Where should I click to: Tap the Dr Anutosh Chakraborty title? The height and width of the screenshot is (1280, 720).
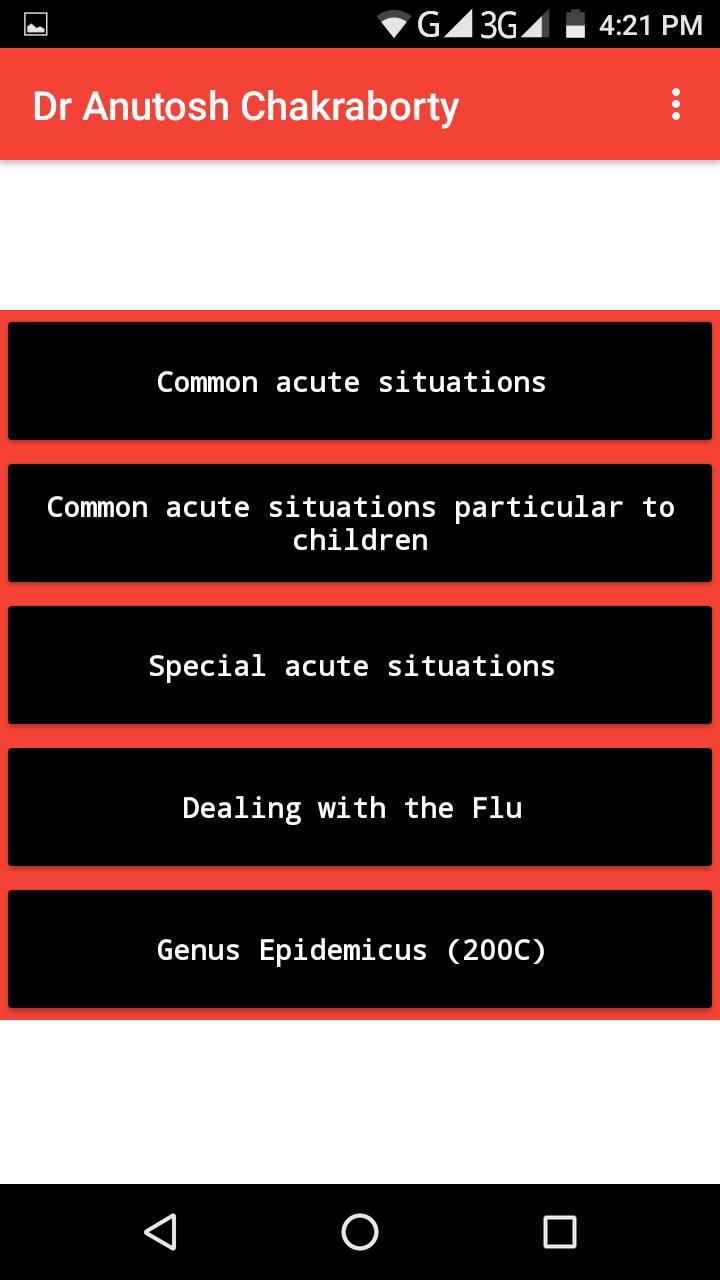[245, 105]
